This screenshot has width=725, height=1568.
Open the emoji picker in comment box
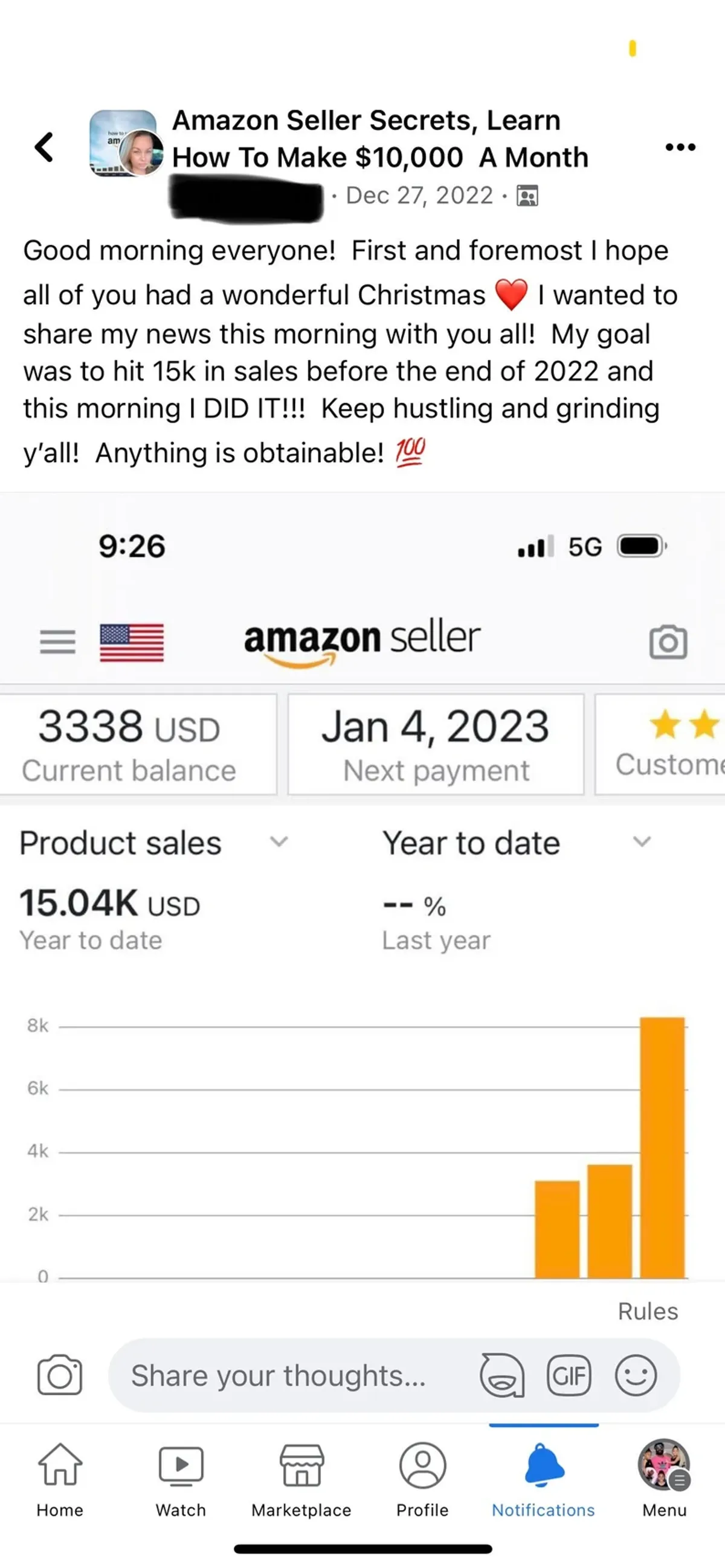(x=636, y=1376)
